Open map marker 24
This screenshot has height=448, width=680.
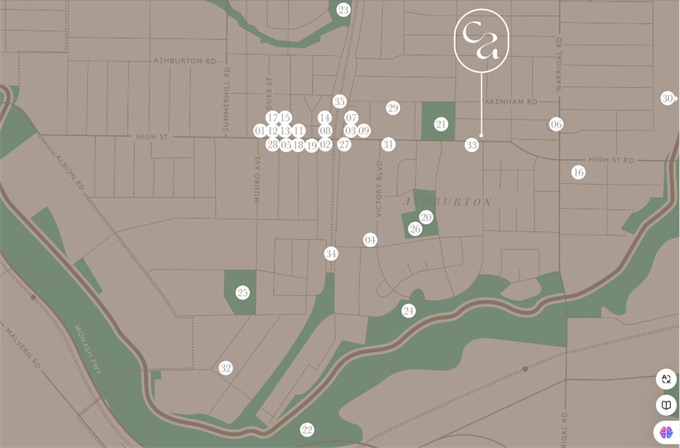(x=408, y=311)
